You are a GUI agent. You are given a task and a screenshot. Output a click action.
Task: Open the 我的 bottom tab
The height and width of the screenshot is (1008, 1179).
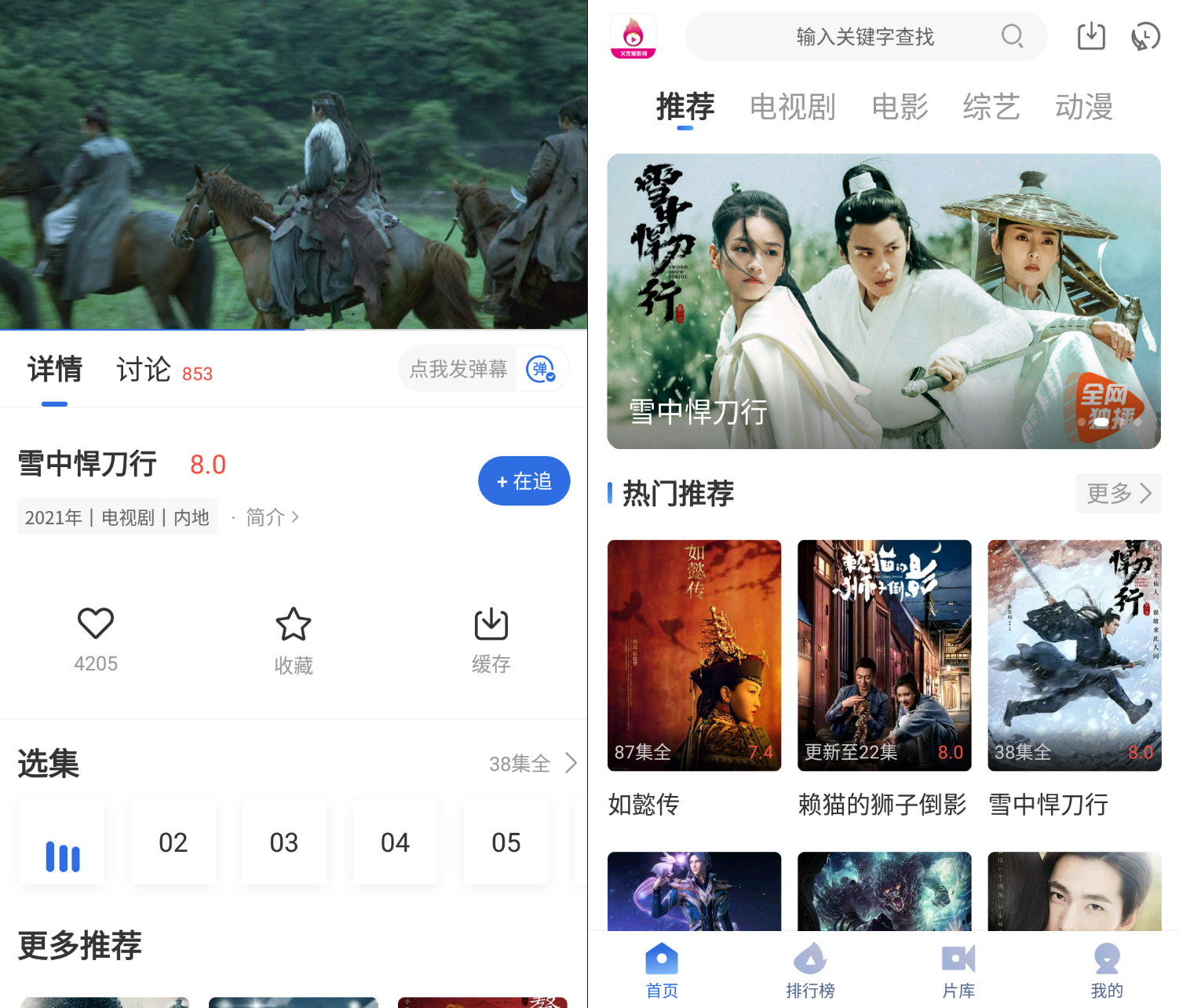tap(1107, 970)
